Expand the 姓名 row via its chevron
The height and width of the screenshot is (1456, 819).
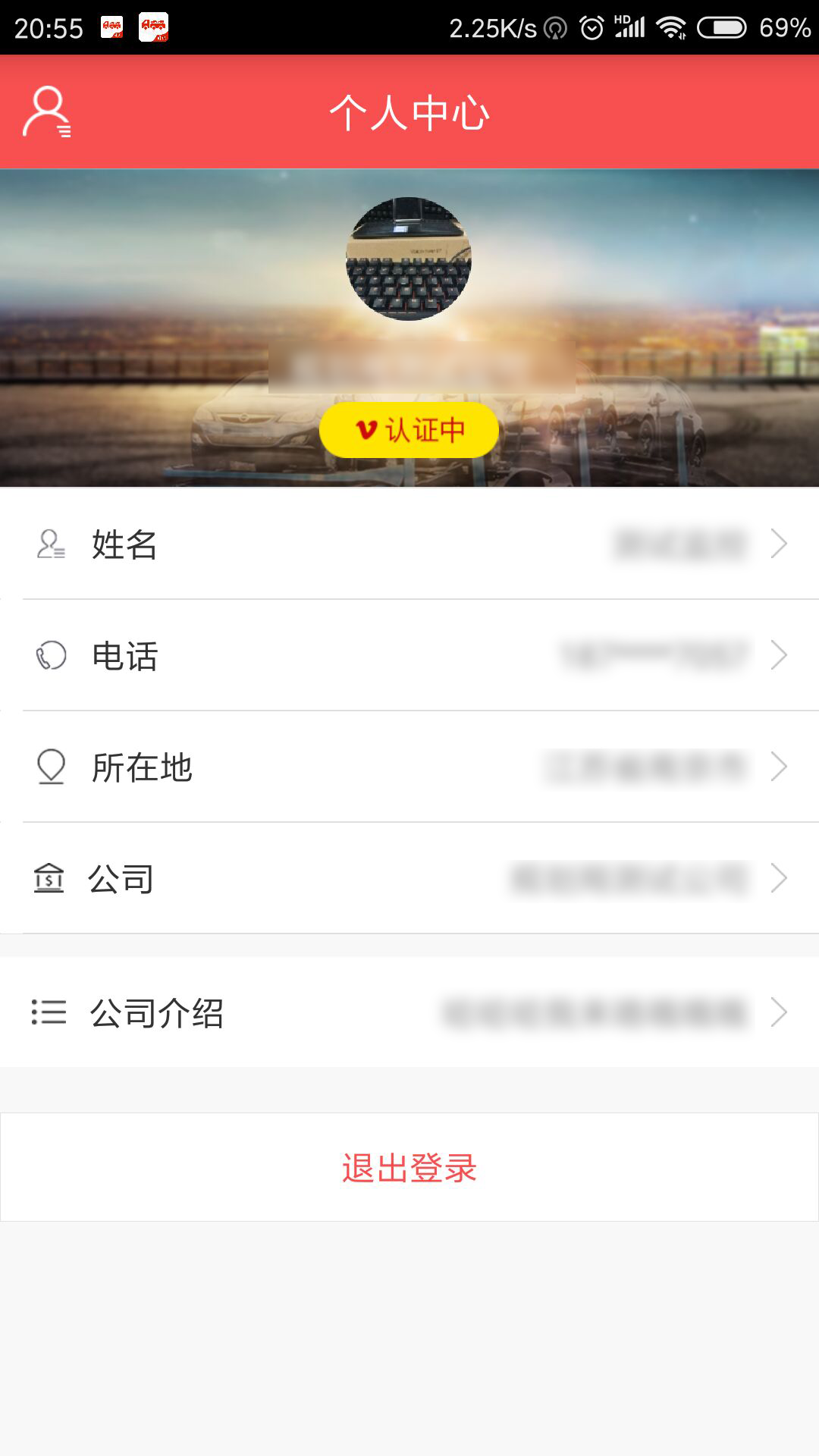(780, 543)
